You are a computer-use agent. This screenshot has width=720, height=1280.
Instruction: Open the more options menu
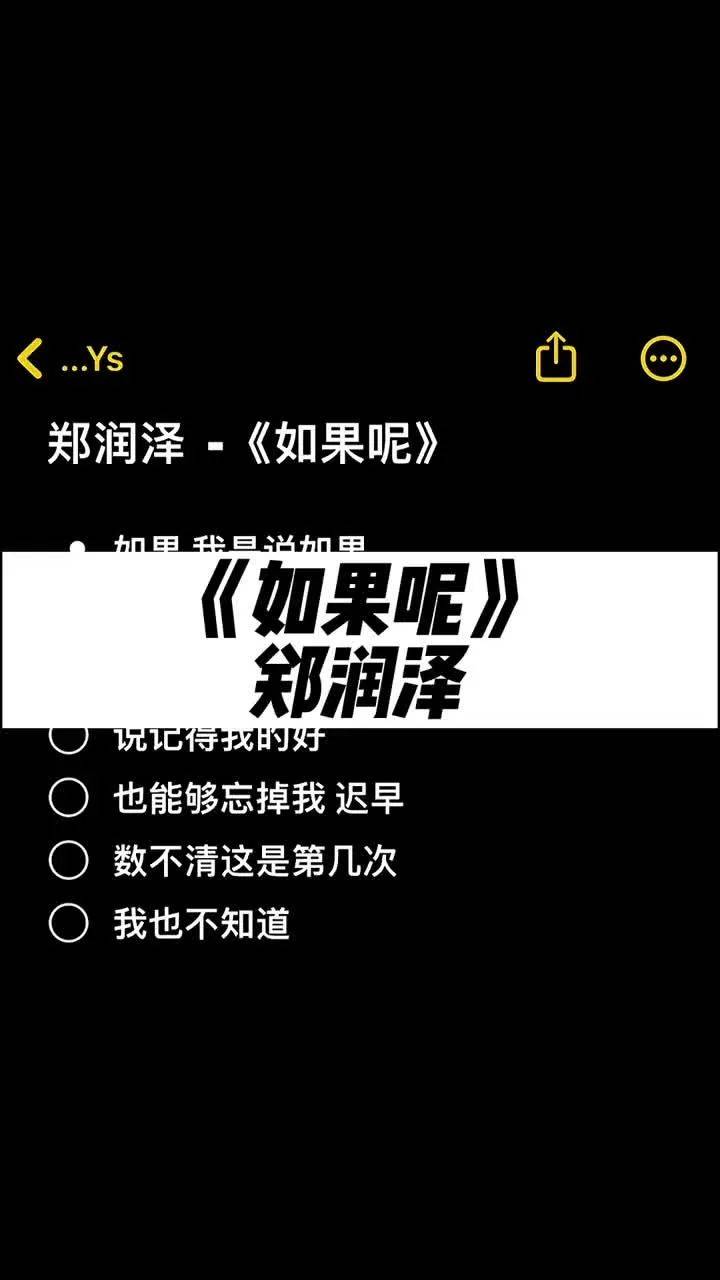coord(663,358)
